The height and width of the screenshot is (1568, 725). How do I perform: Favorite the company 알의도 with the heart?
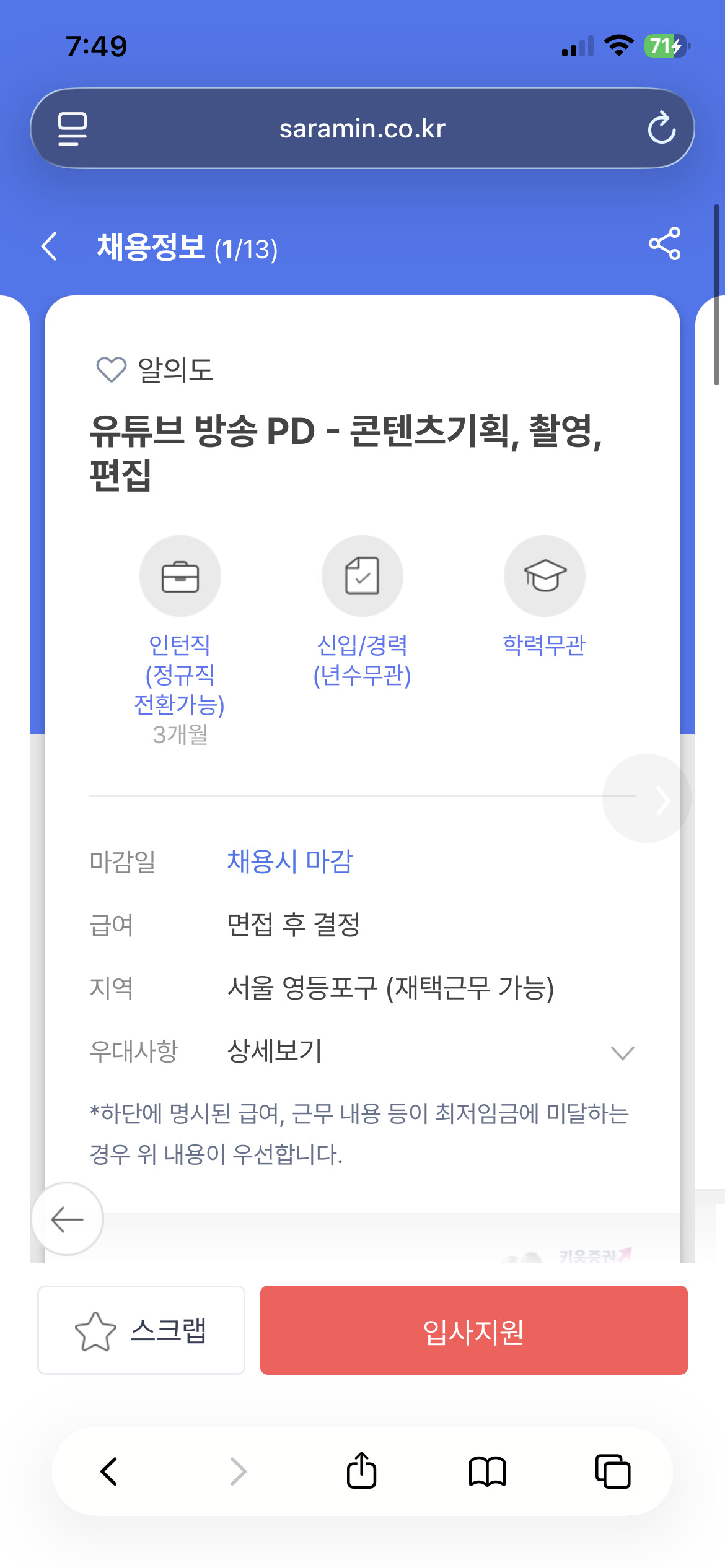pyautogui.click(x=112, y=370)
